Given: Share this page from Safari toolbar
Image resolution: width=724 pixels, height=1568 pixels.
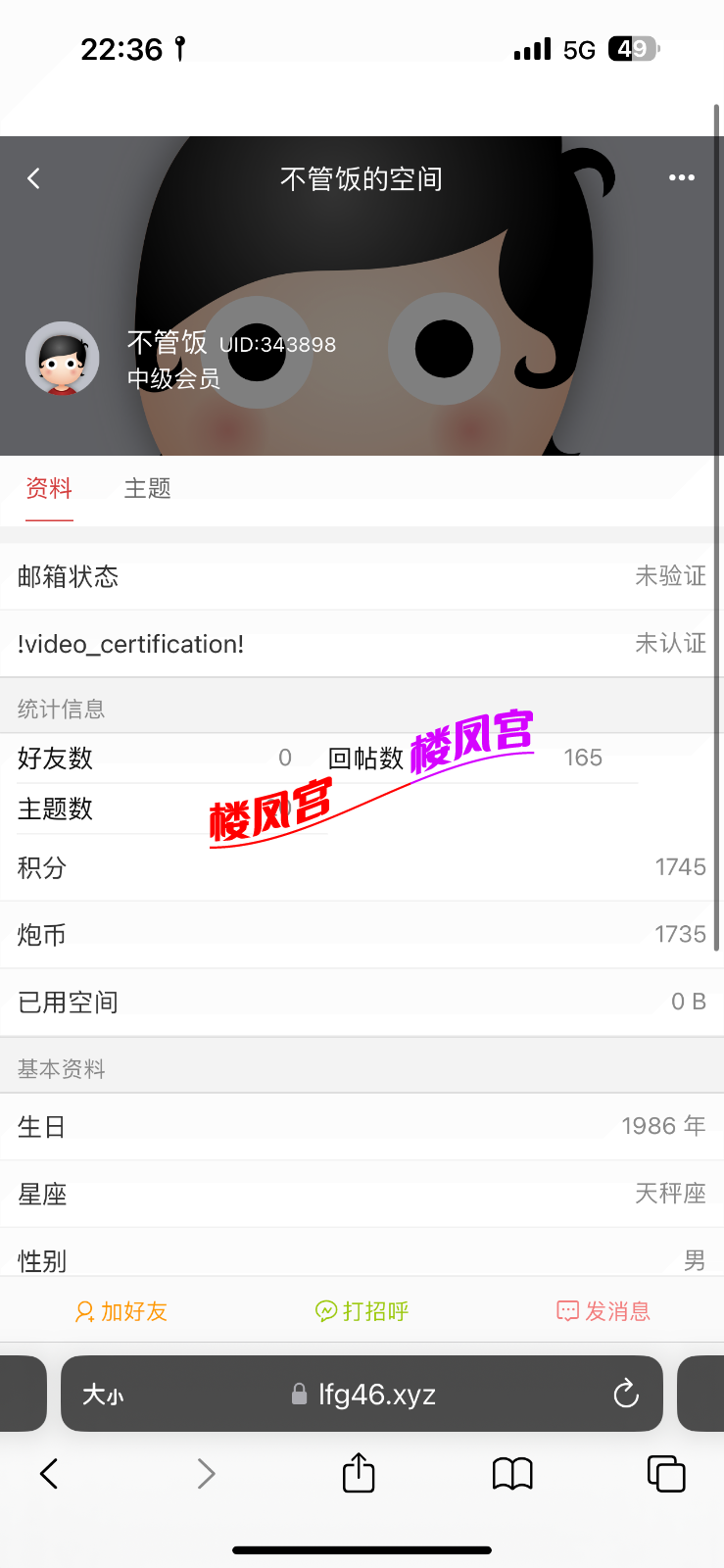Looking at the screenshot, I should [359, 1473].
